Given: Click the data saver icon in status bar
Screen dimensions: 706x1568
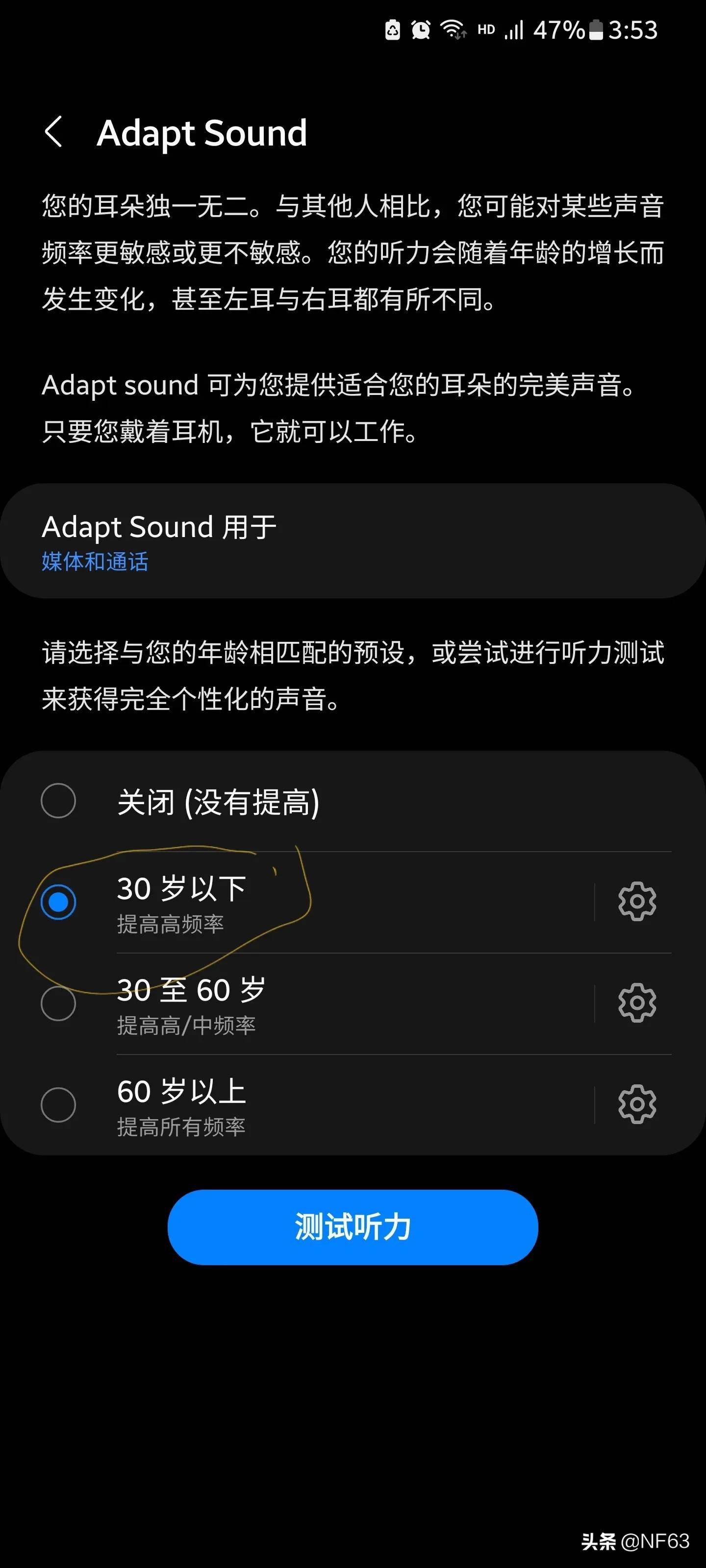Looking at the screenshot, I should pos(393,29).
